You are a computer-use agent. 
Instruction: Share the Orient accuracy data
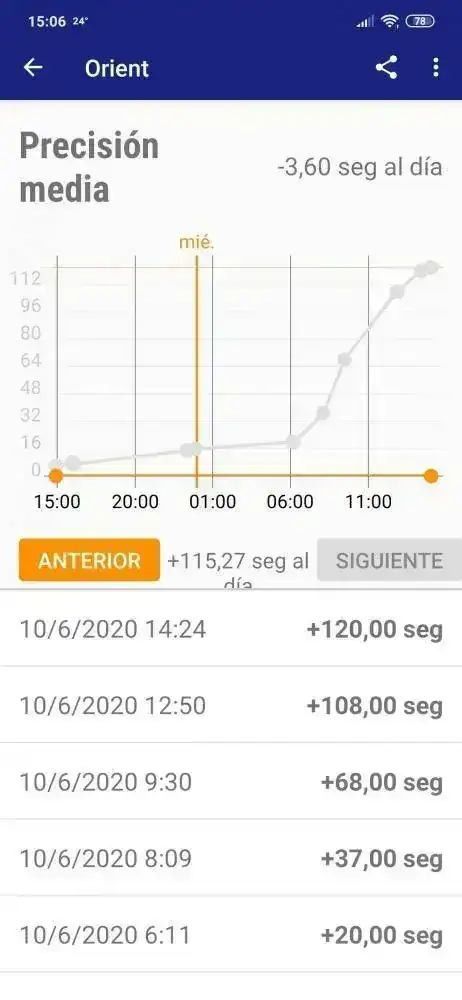pyautogui.click(x=386, y=68)
